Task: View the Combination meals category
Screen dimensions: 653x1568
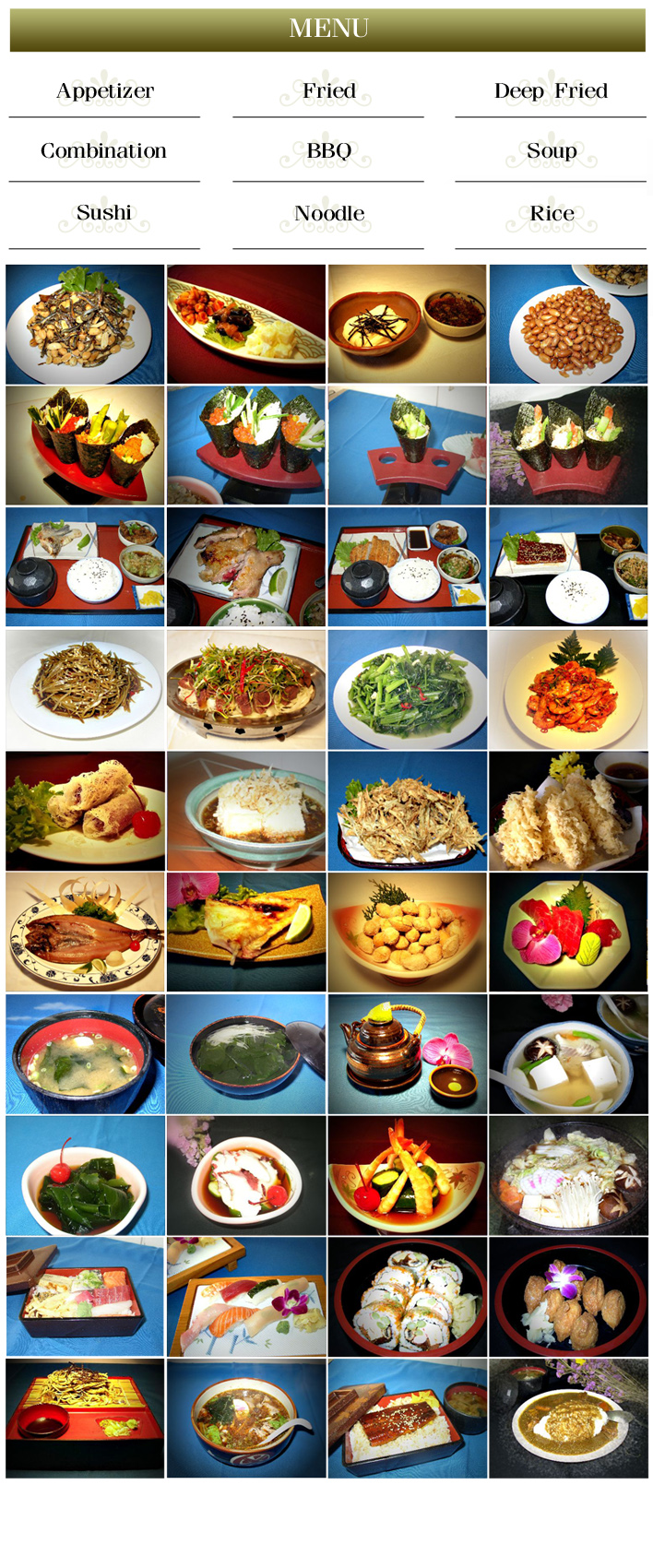Action: click(104, 150)
